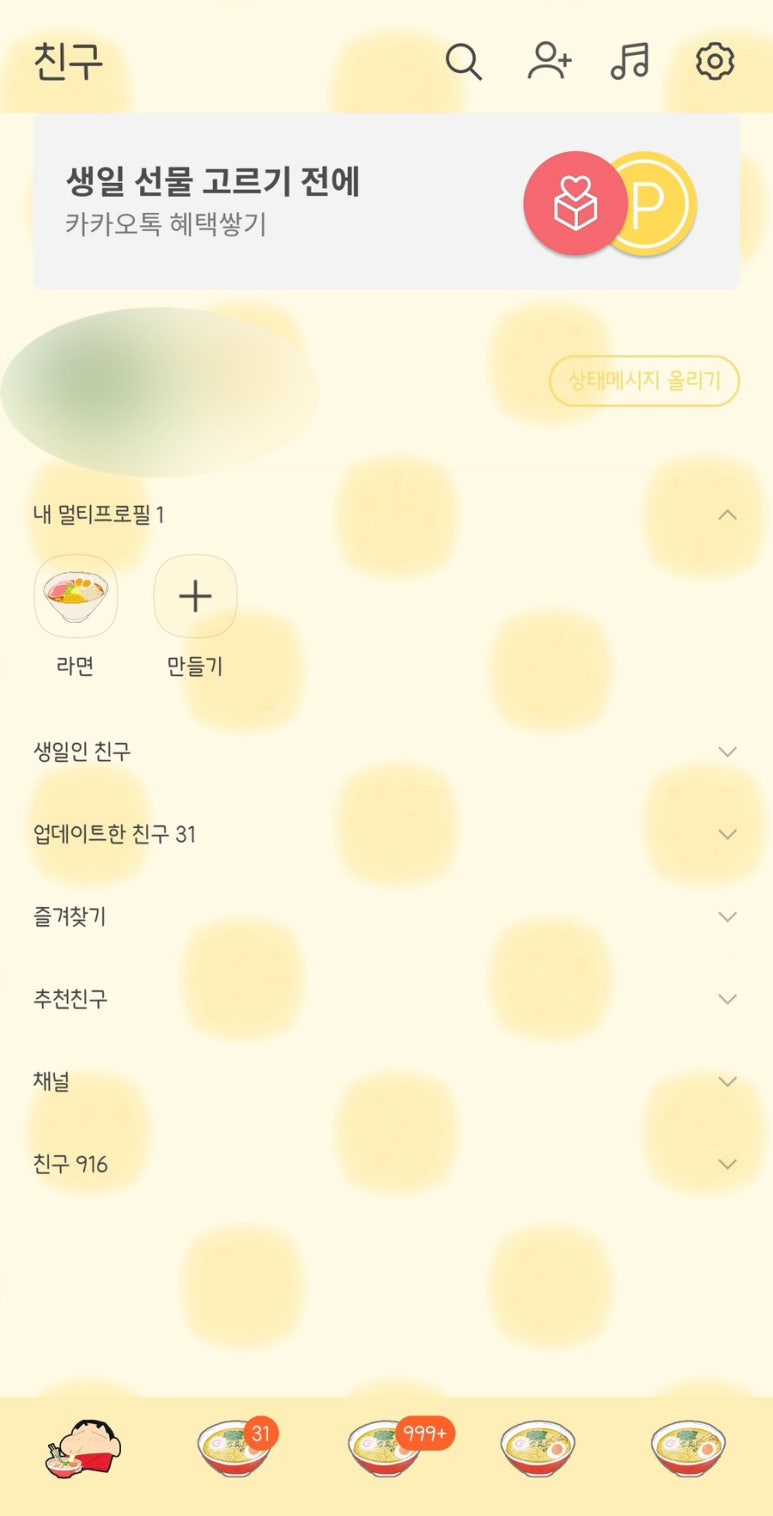Viewport: 773px width, 1516px height.
Task: Expand 즐겨찾기 section
Action: [728, 917]
